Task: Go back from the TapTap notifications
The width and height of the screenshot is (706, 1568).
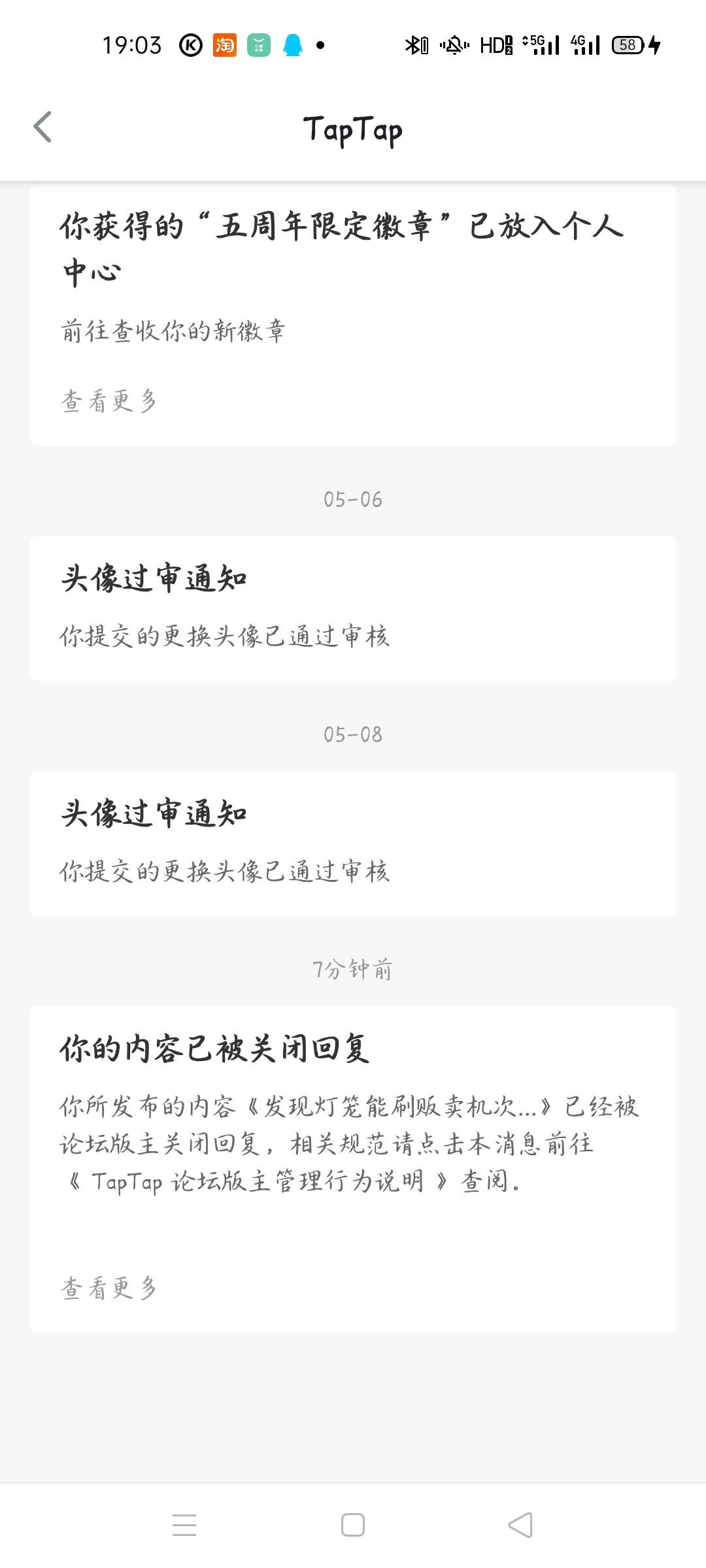Action: pos(42,127)
